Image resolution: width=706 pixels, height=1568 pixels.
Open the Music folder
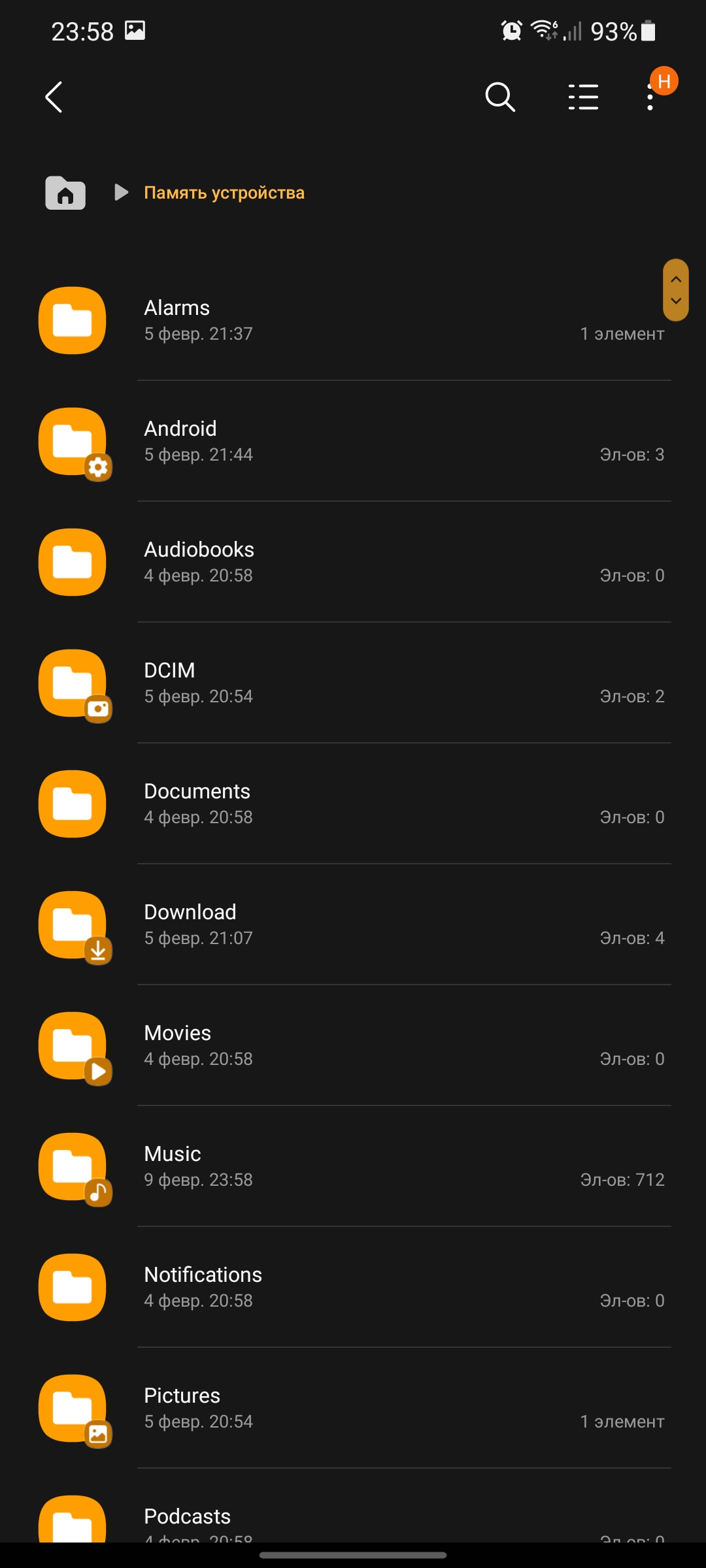(x=353, y=1166)
